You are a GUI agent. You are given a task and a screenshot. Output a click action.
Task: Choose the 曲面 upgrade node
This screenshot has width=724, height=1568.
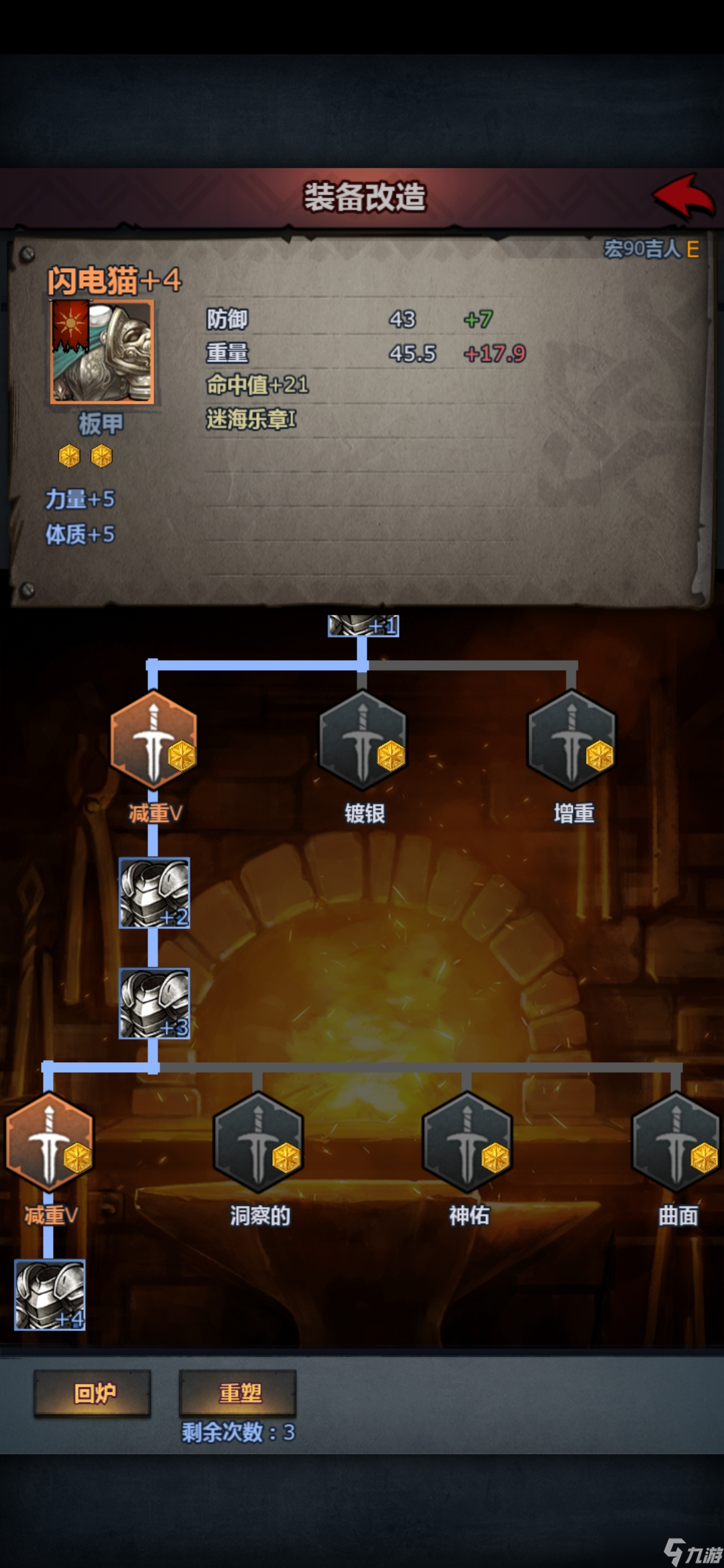point(676,1142)
